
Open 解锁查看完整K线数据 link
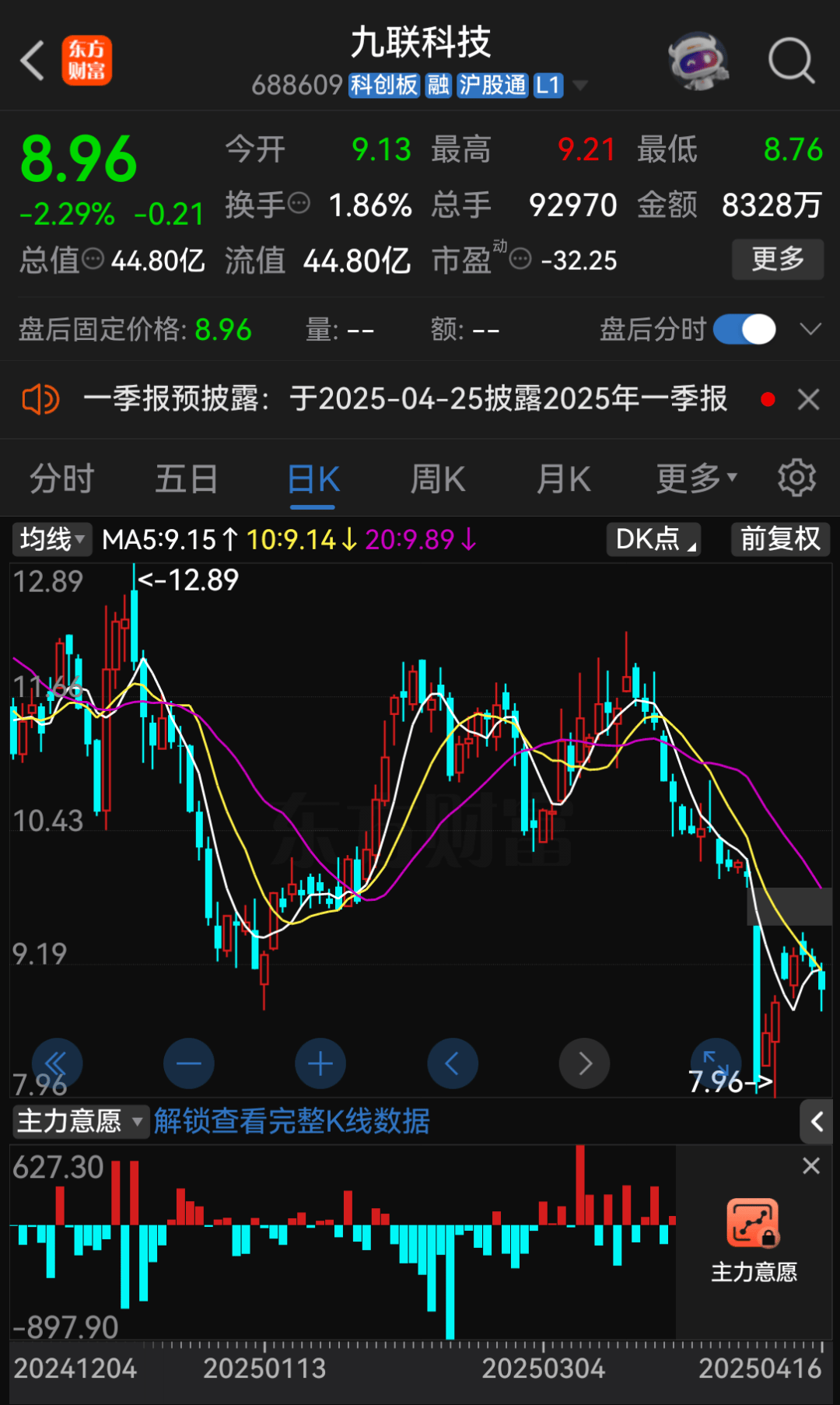pyautogui.click(x=292, y=1121)
